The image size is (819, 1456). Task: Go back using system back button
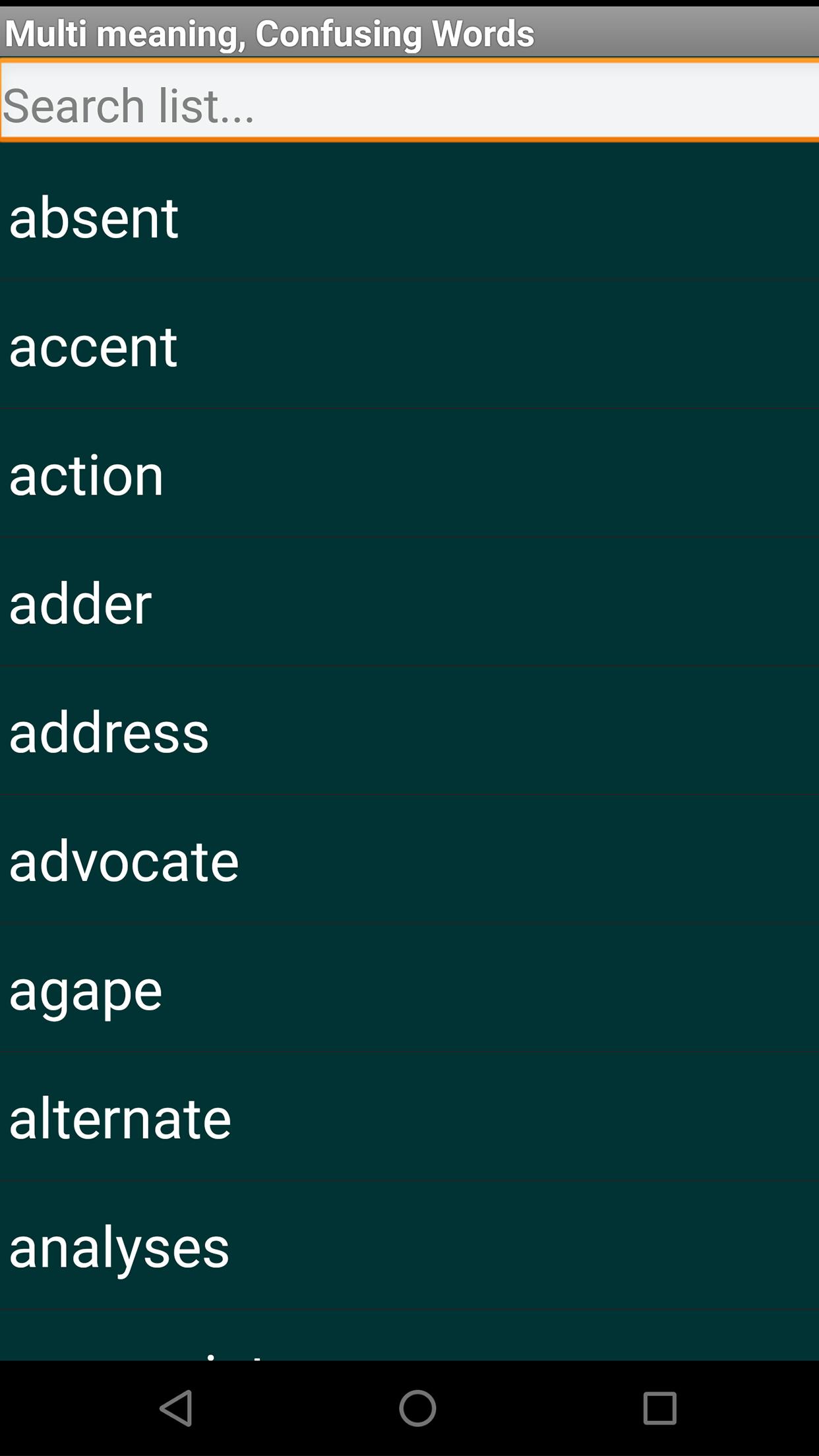175,1408
